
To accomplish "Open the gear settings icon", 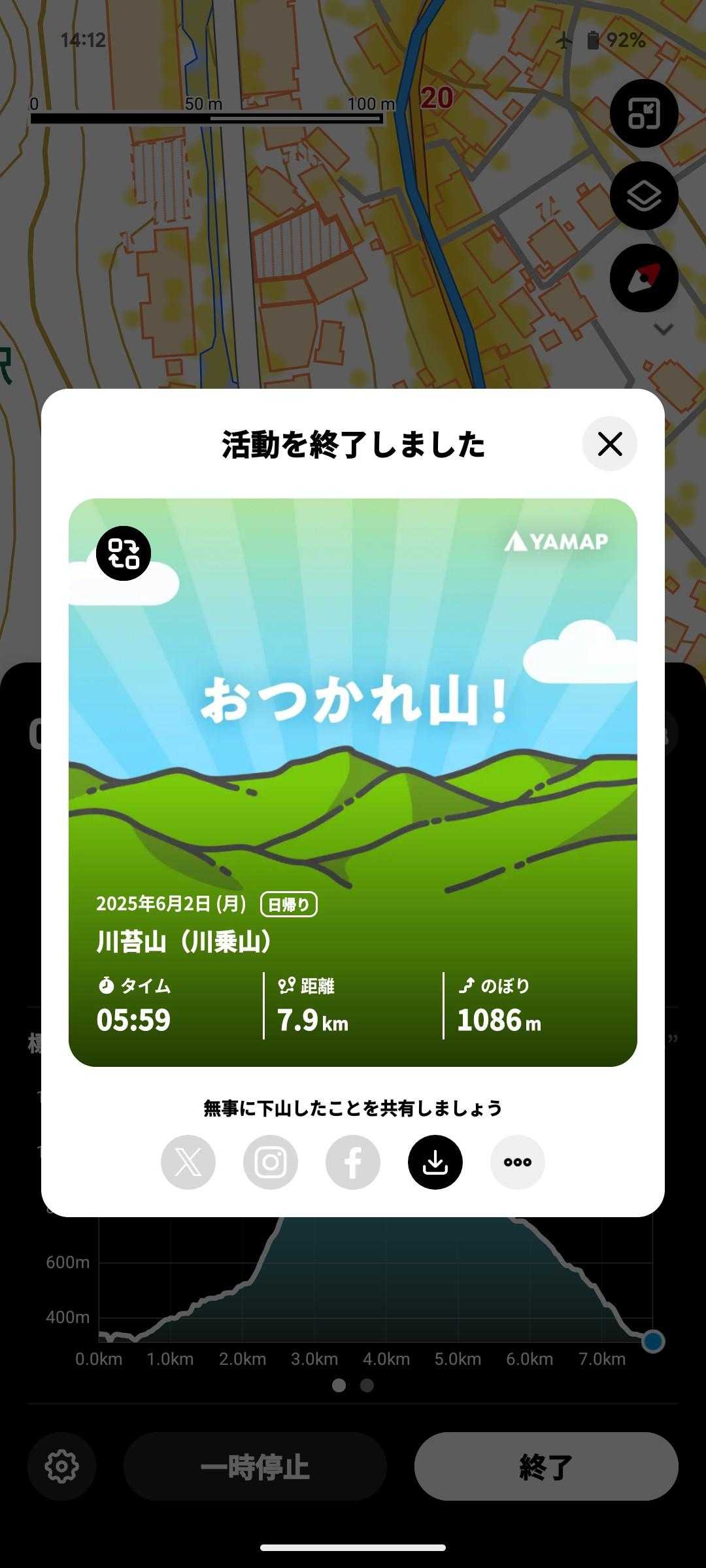I will pos(62,1466).
